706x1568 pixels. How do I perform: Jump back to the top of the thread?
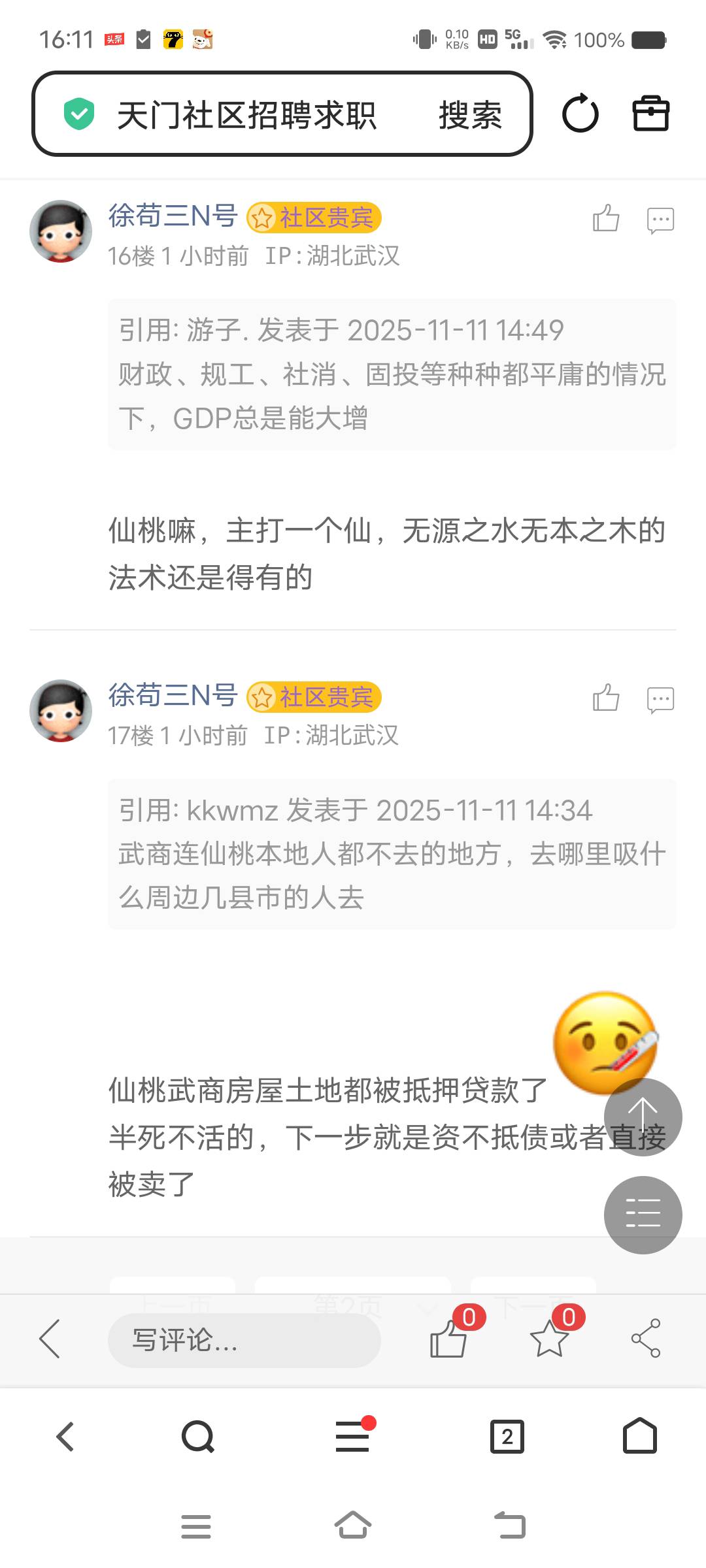click(643, 1117)
